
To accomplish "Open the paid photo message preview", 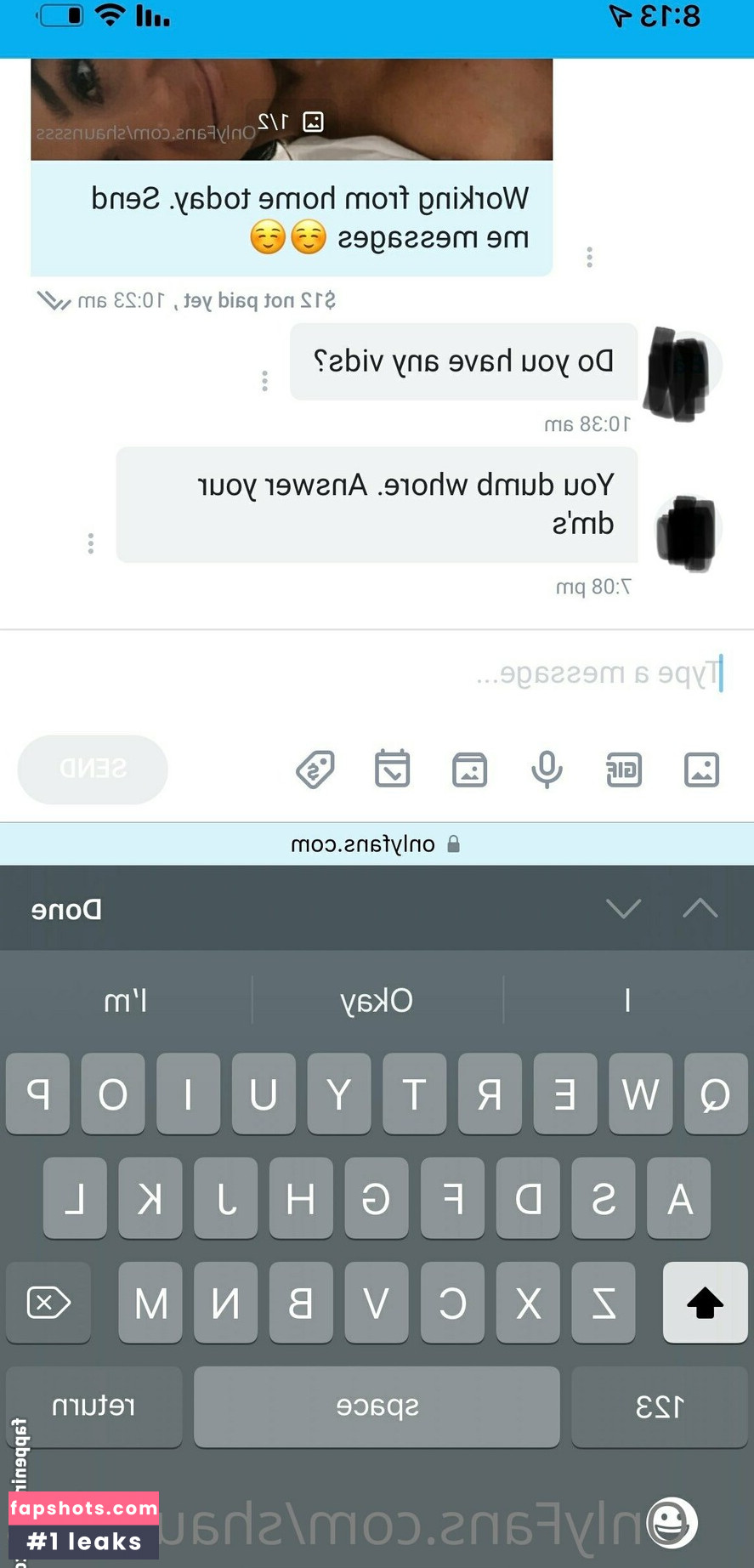I will (292, 111).
